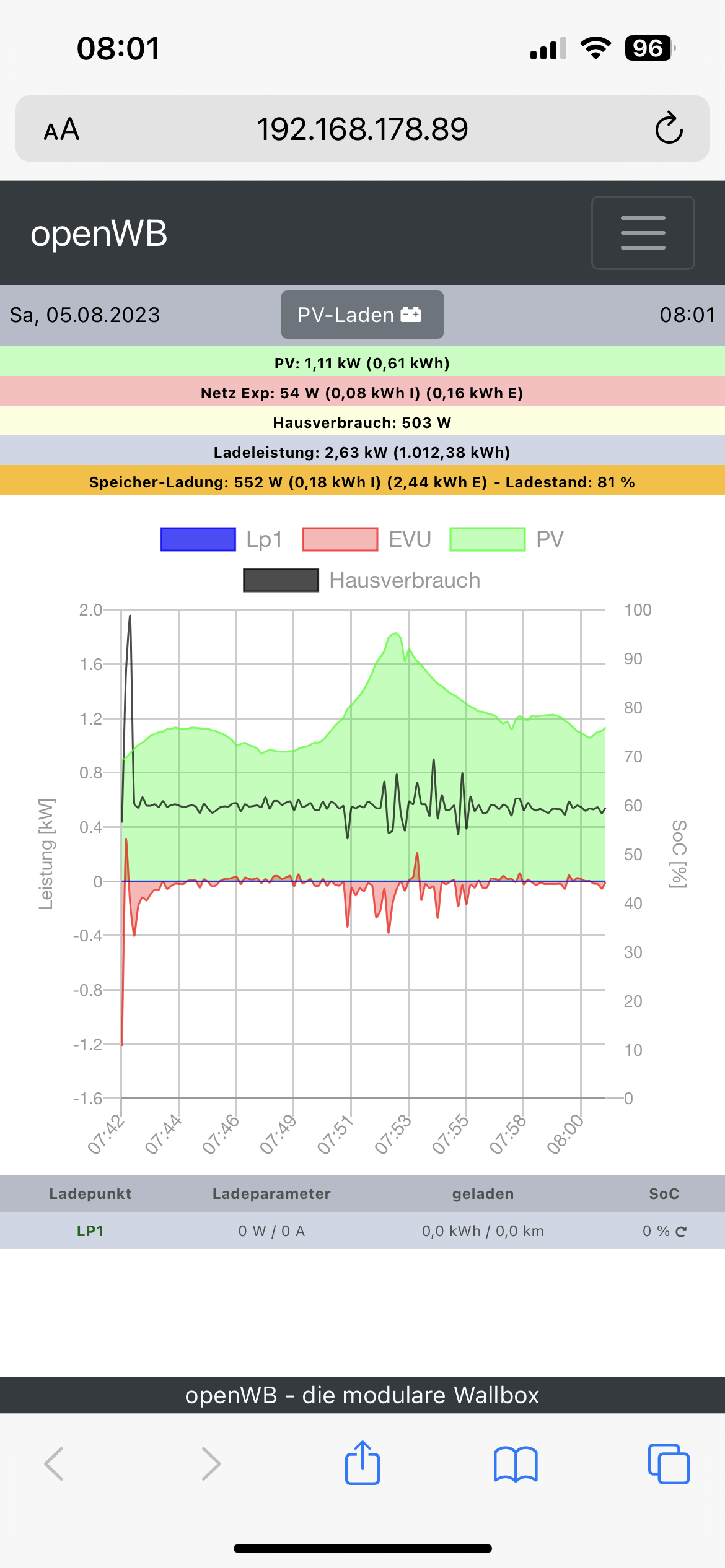Open Safari bookmarks

pos(516,1464)
